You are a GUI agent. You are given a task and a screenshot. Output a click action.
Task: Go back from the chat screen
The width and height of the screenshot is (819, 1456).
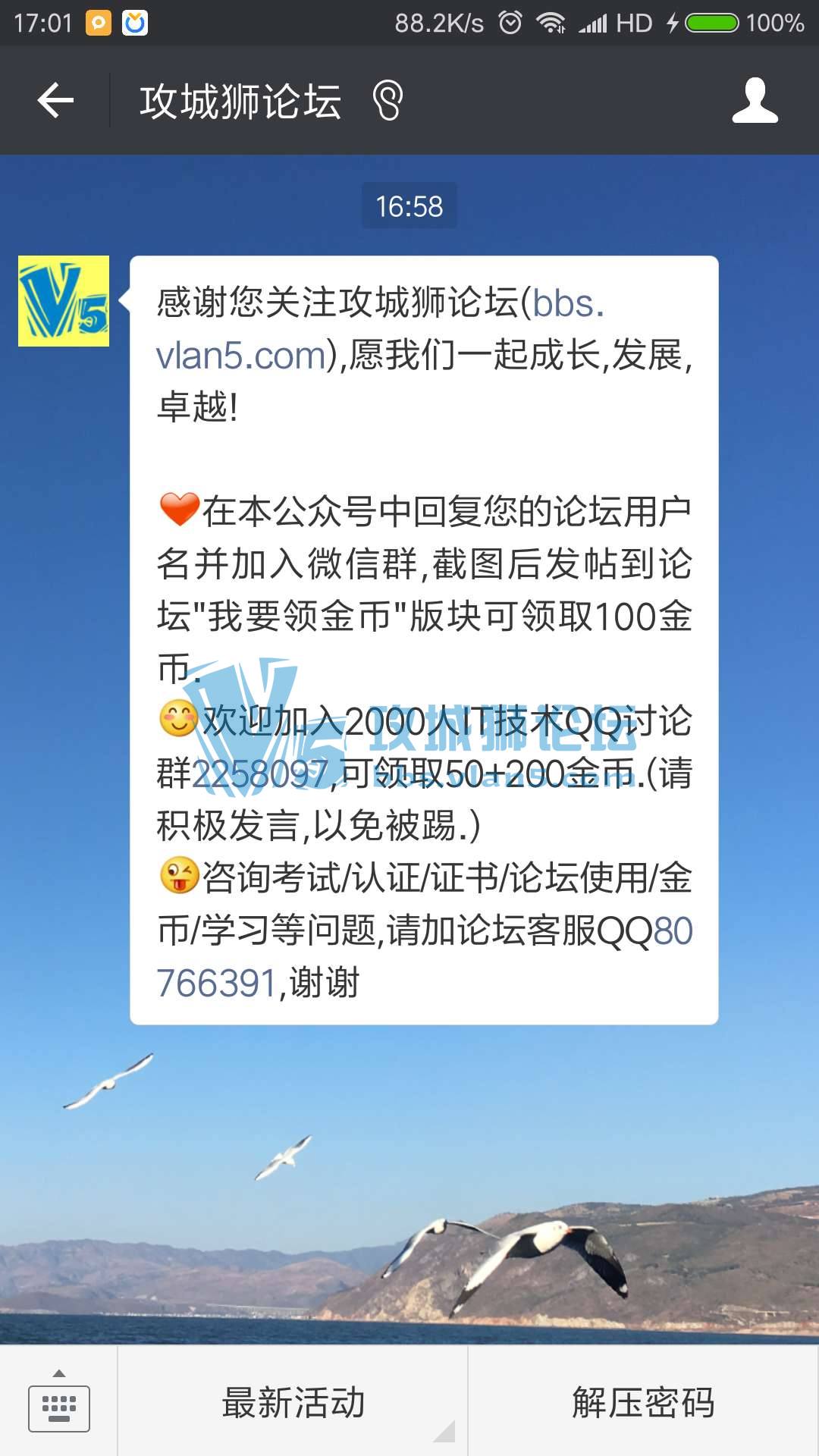point(55,101)
